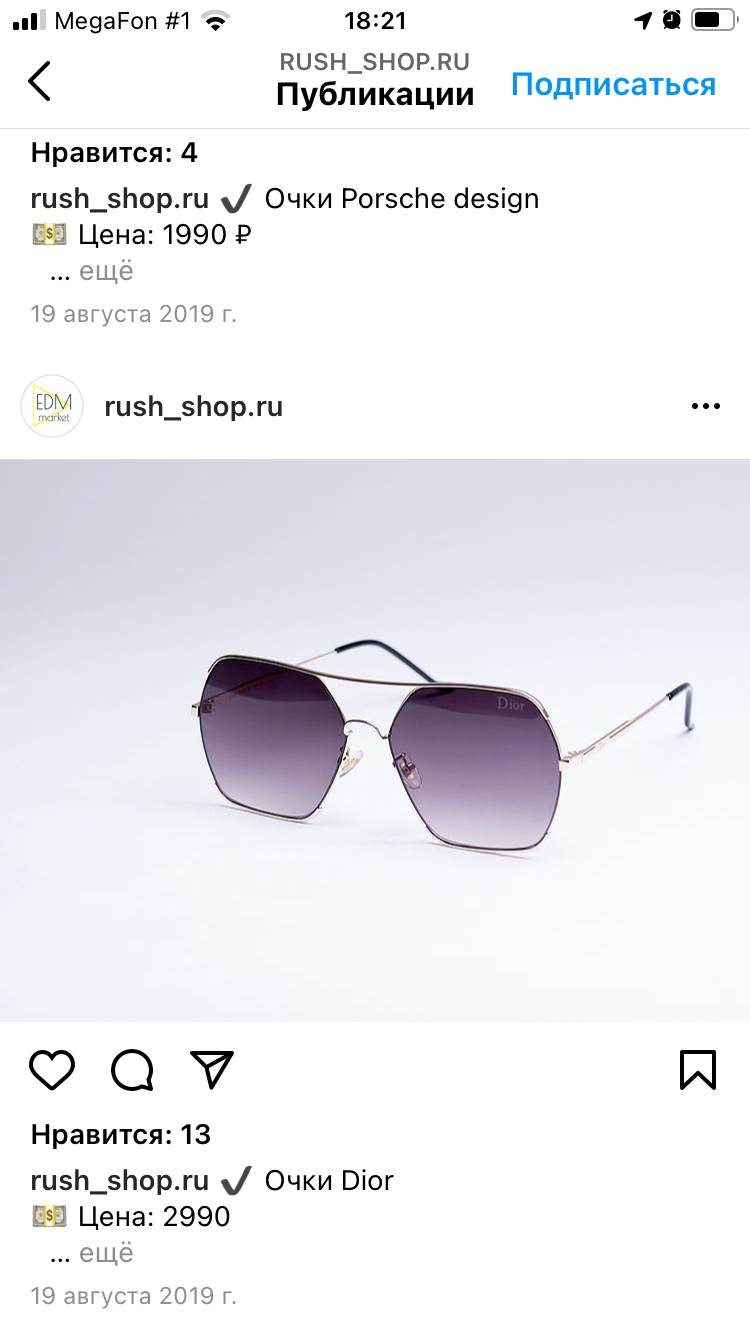The width and height of the screenshot is (750, 1334).
Task: Go back using the arrow
Action: pyautogui.click(x=40, y=81)
